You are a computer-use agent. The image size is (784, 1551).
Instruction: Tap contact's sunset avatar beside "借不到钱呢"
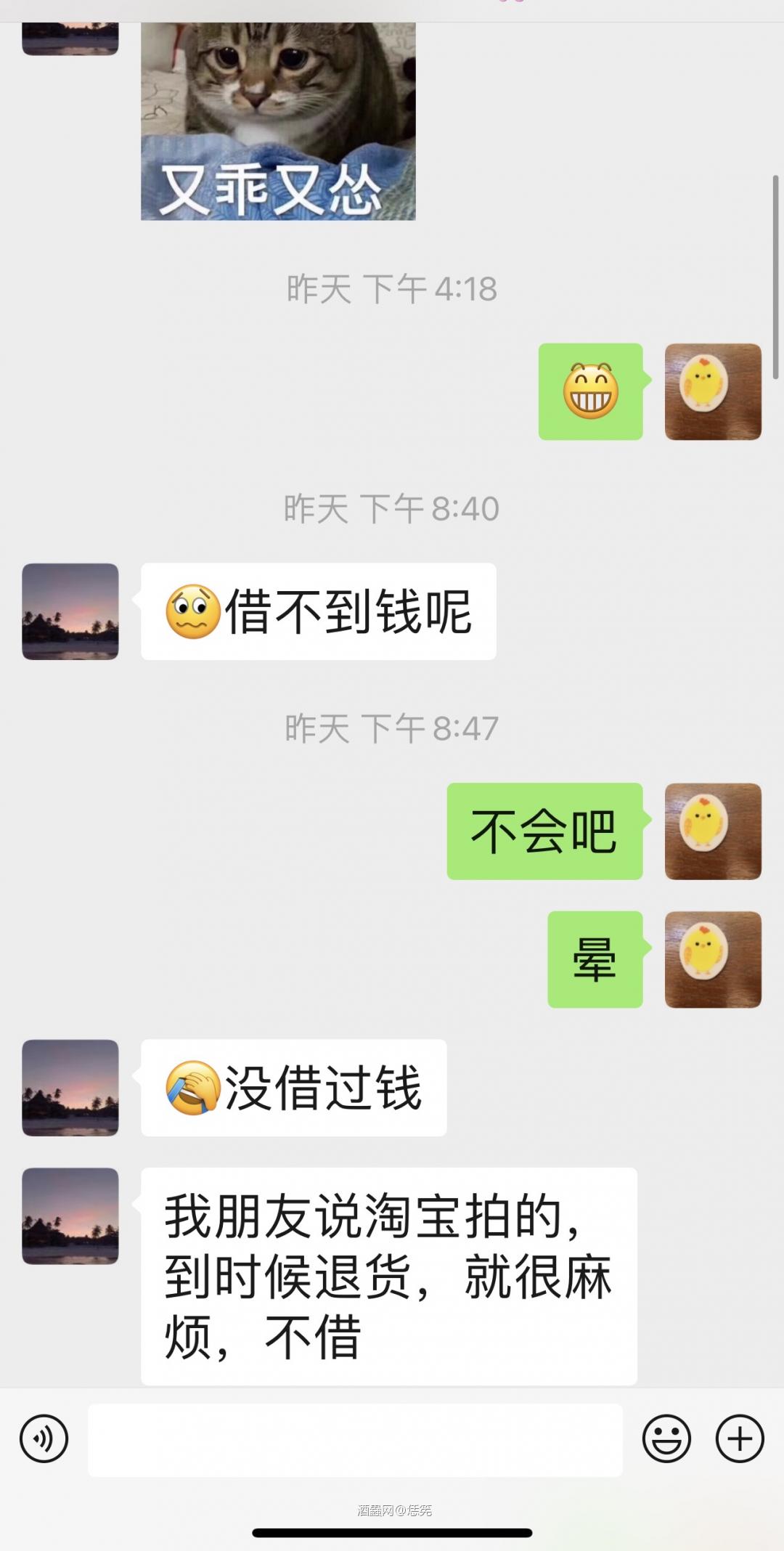click(70, 614)
